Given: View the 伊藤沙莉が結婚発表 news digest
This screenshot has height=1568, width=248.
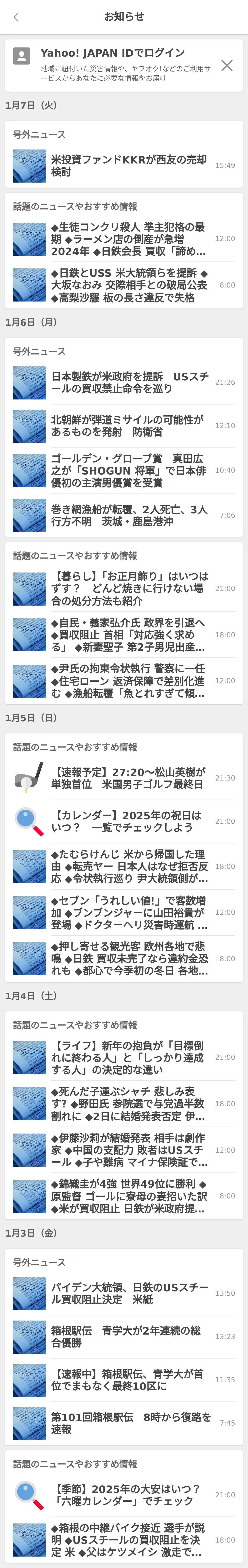Looking at the screenshot, I should [x=129, y=1150].
